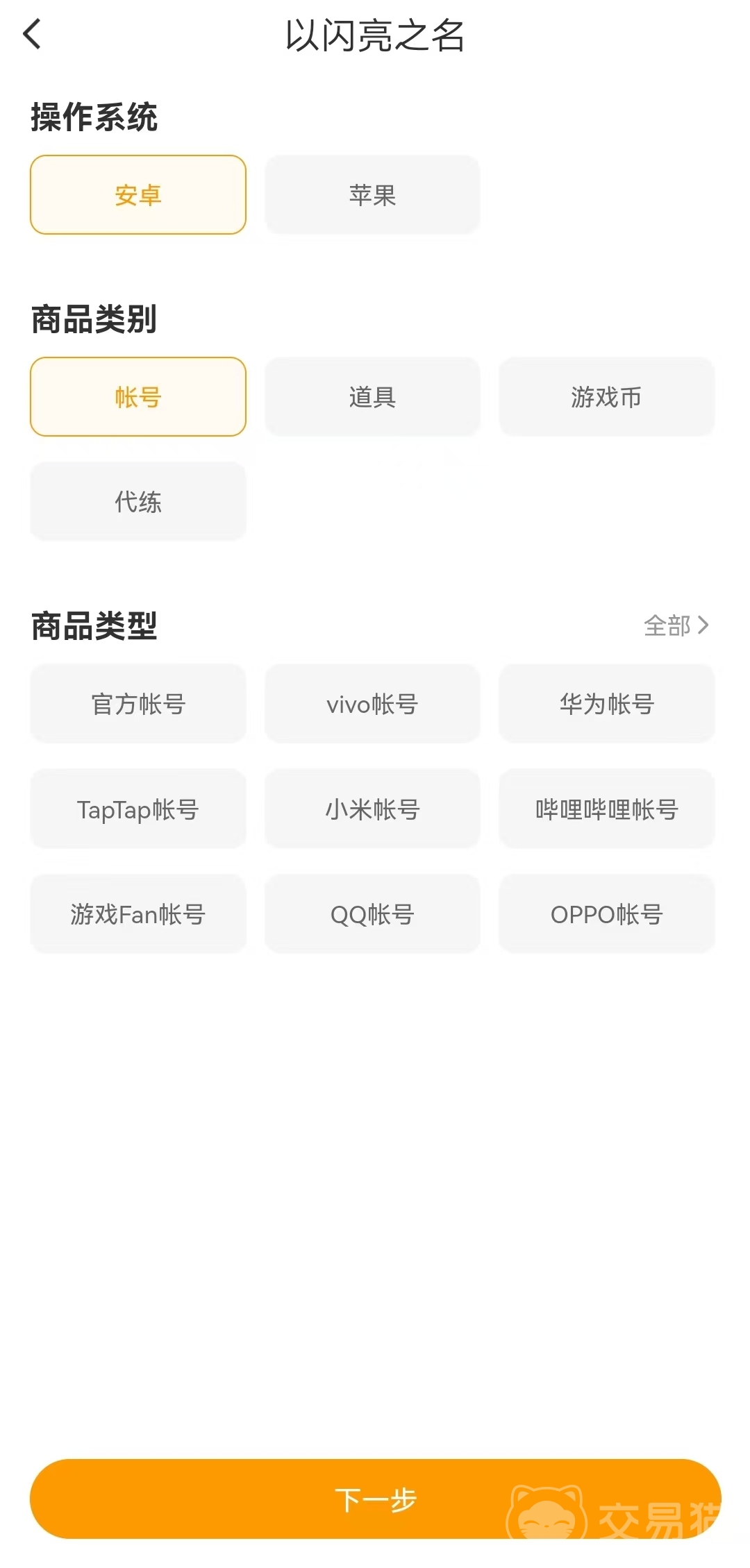Select the 官方帐号 product type

point(138,704)
